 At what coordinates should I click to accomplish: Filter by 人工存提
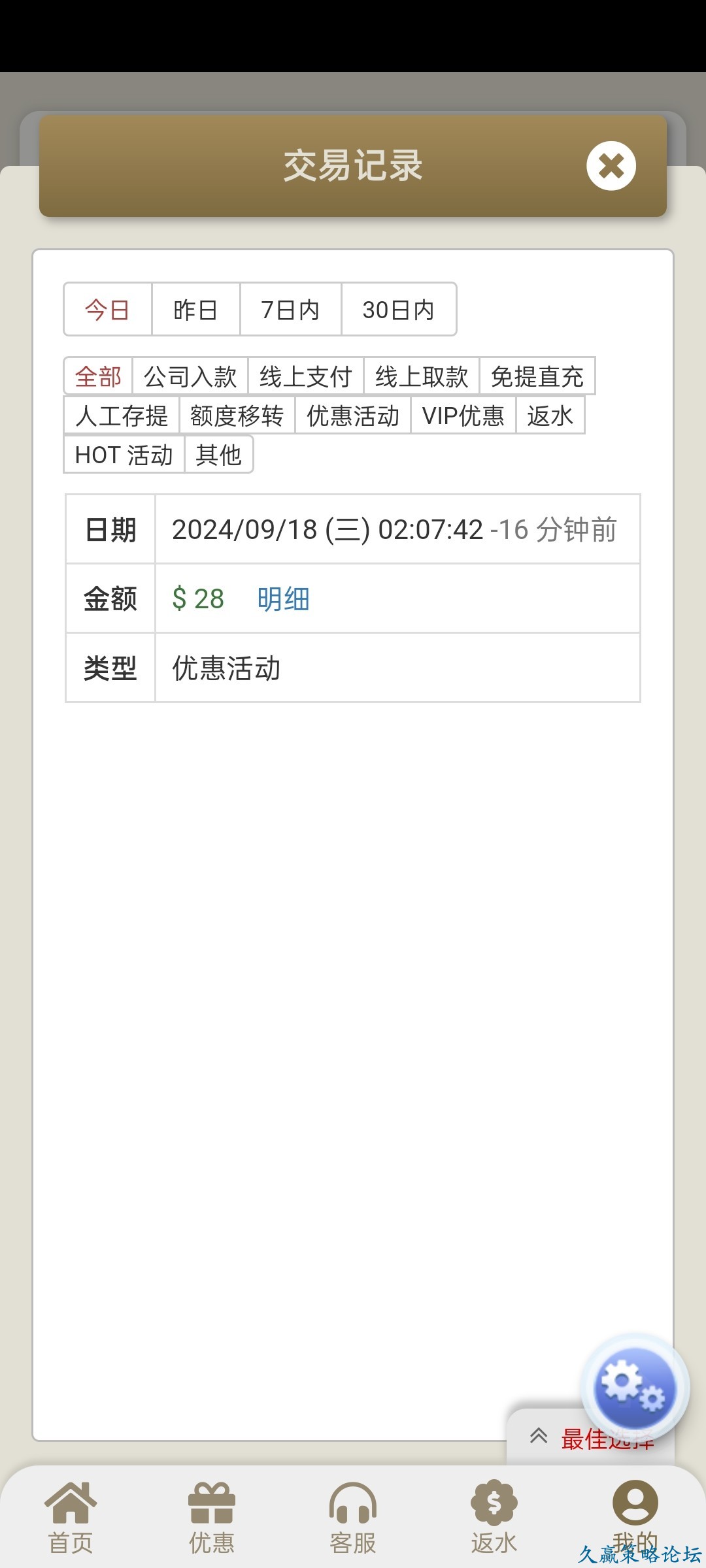coord(122,416)
